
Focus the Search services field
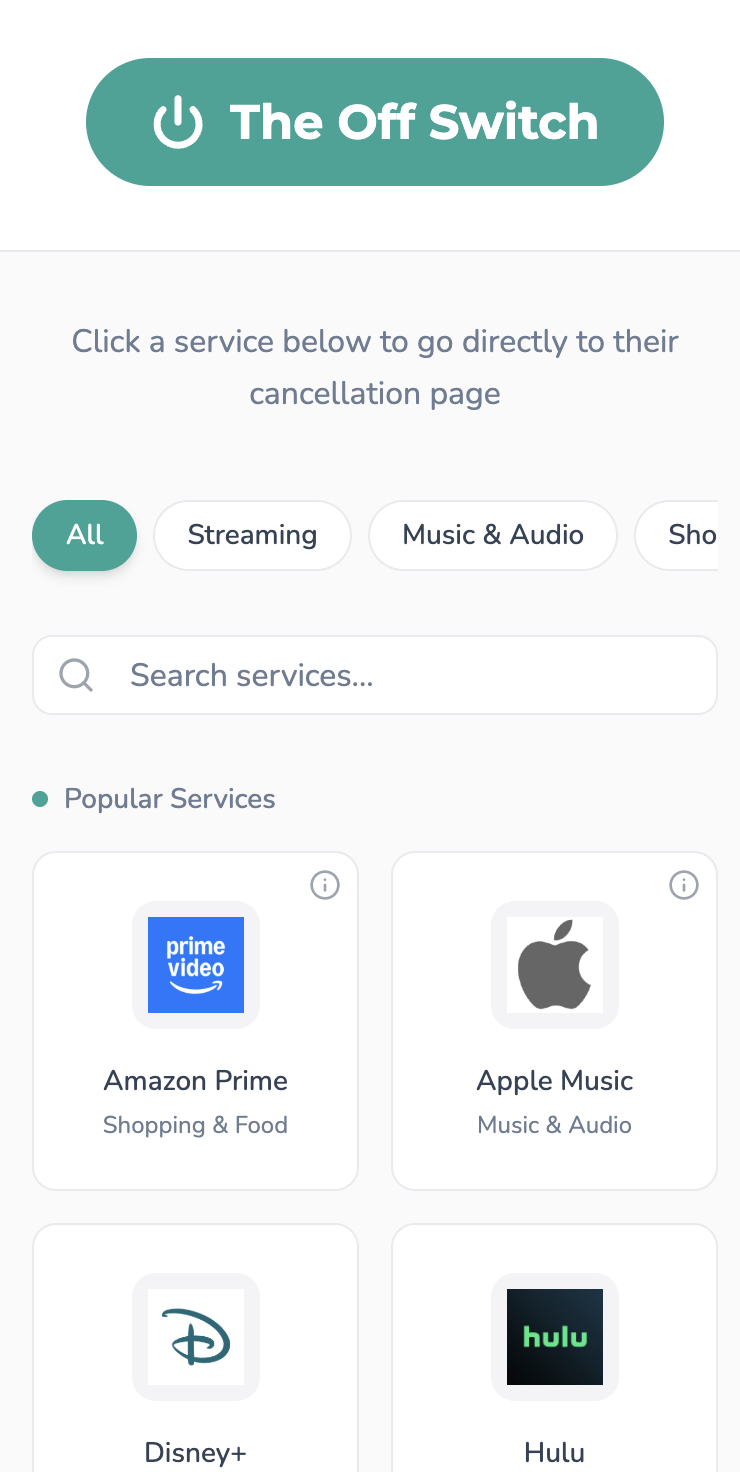tap(375, 675)
